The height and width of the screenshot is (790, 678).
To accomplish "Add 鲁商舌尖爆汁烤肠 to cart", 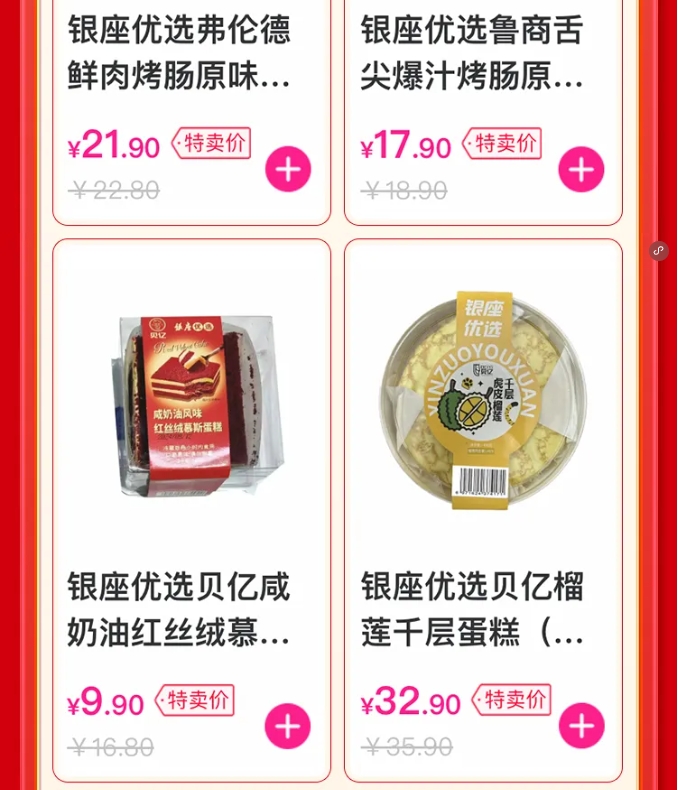I will pyautogui.click(x=581, y=170).
